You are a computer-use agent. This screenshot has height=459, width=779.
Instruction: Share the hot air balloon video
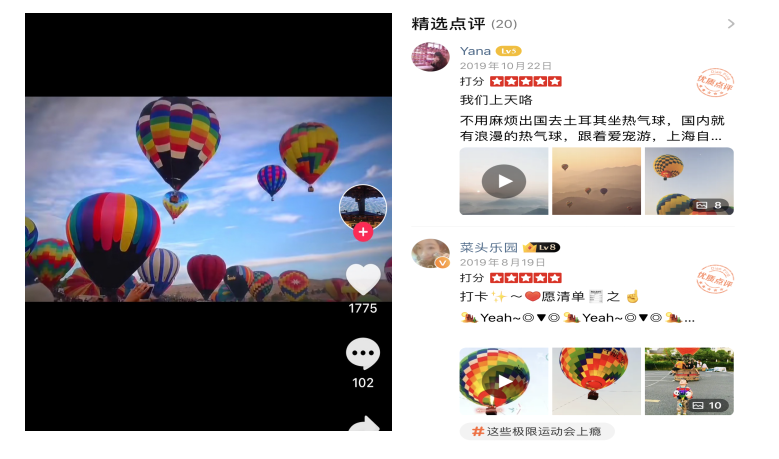(363, 426)
